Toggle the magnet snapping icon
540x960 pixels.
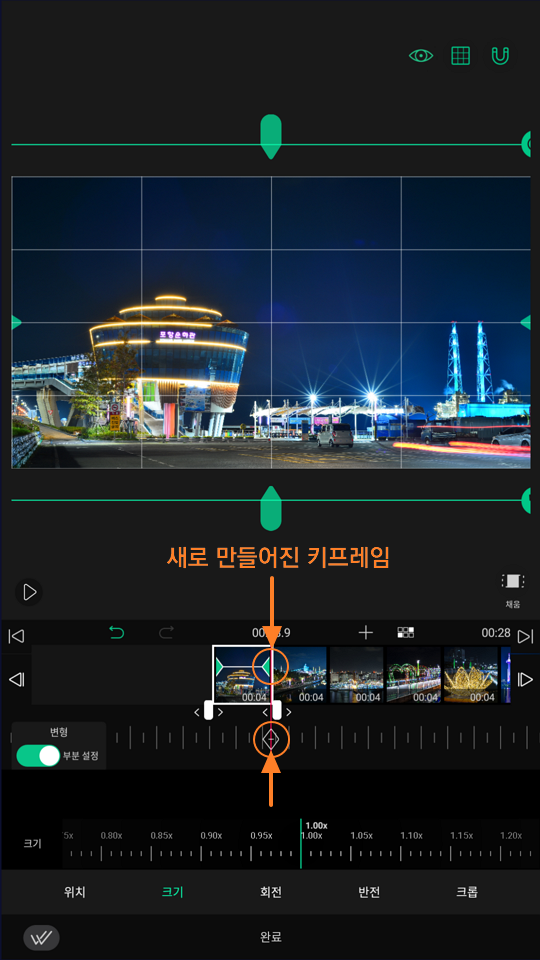(500, 56)
